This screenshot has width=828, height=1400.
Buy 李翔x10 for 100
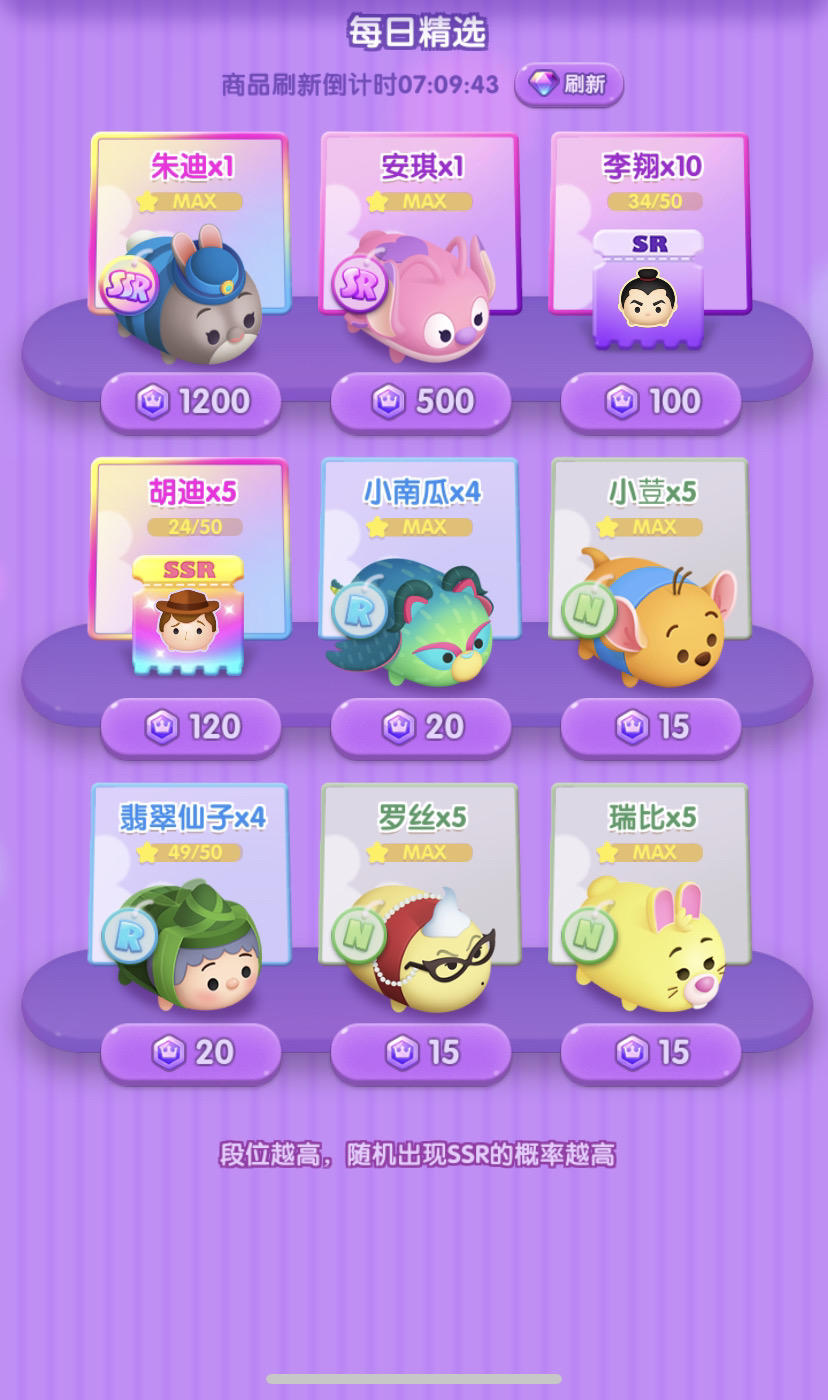(x=651, y=402)
